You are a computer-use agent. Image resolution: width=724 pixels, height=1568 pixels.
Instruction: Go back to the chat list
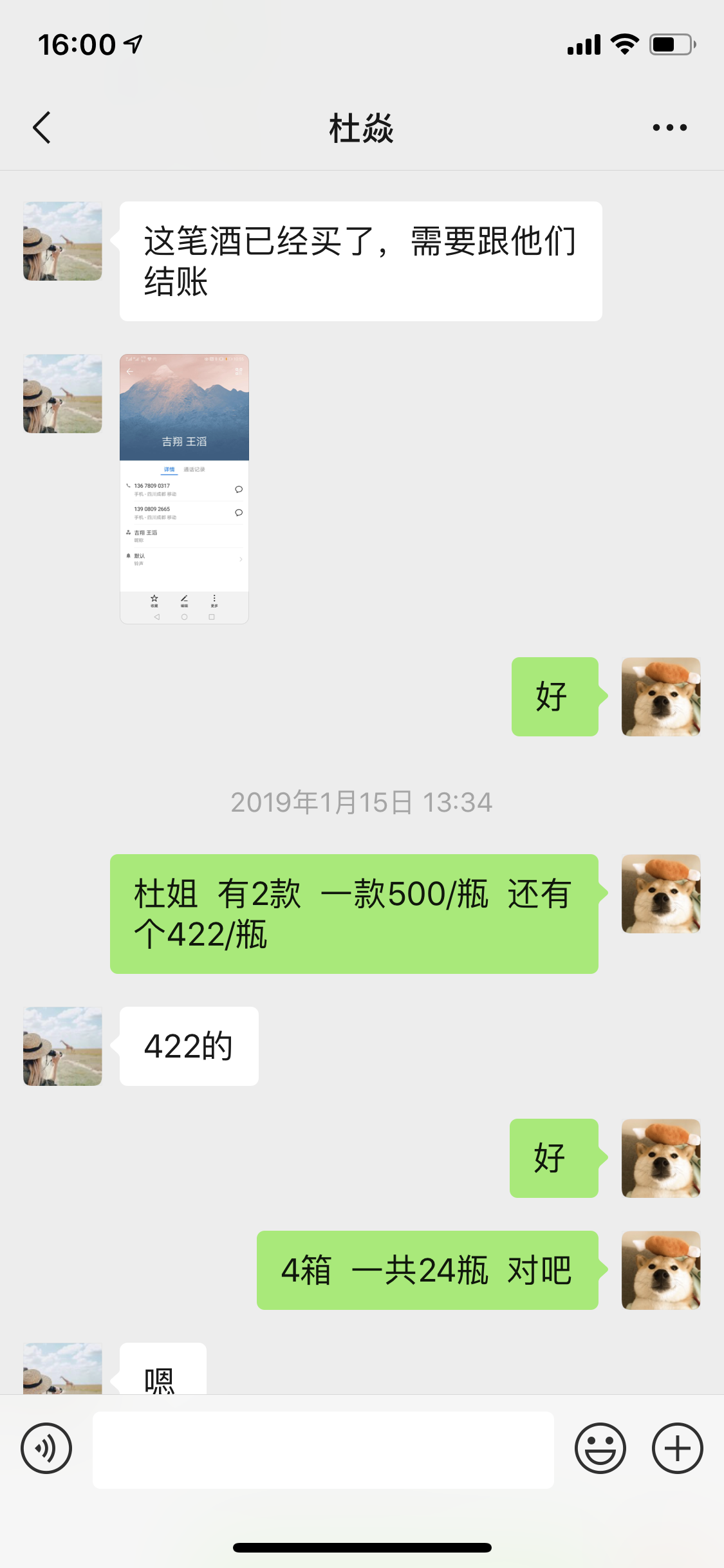point(42,127)
